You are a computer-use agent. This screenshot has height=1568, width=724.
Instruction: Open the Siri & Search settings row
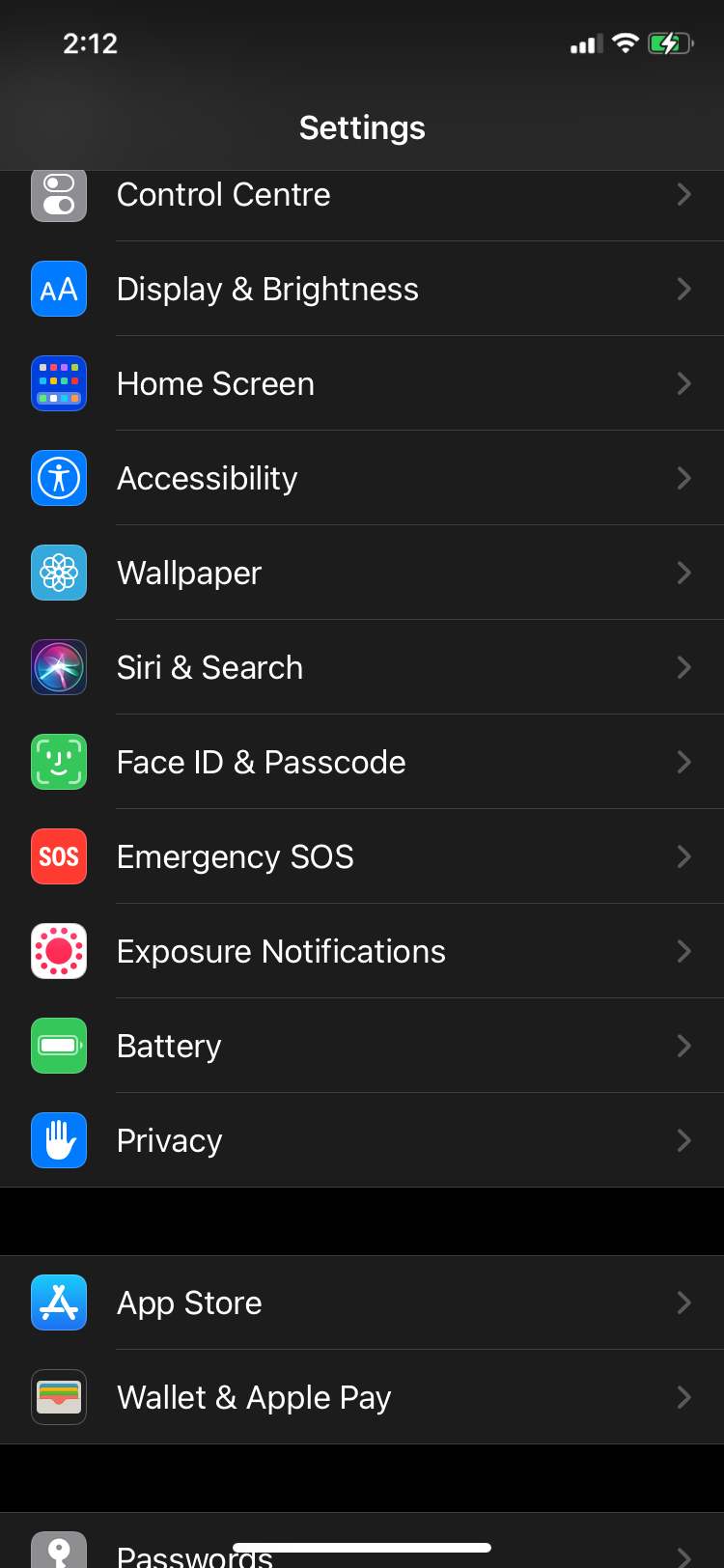[362, 667]
